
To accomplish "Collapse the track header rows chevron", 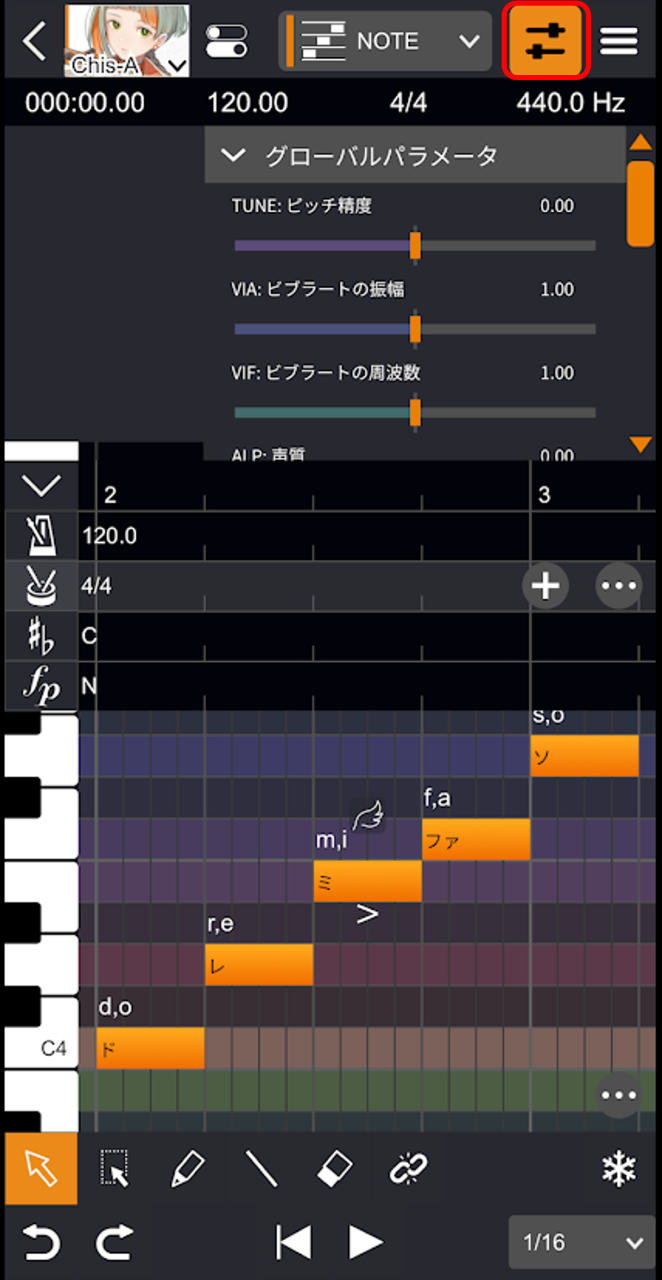I will click(41, 487).
